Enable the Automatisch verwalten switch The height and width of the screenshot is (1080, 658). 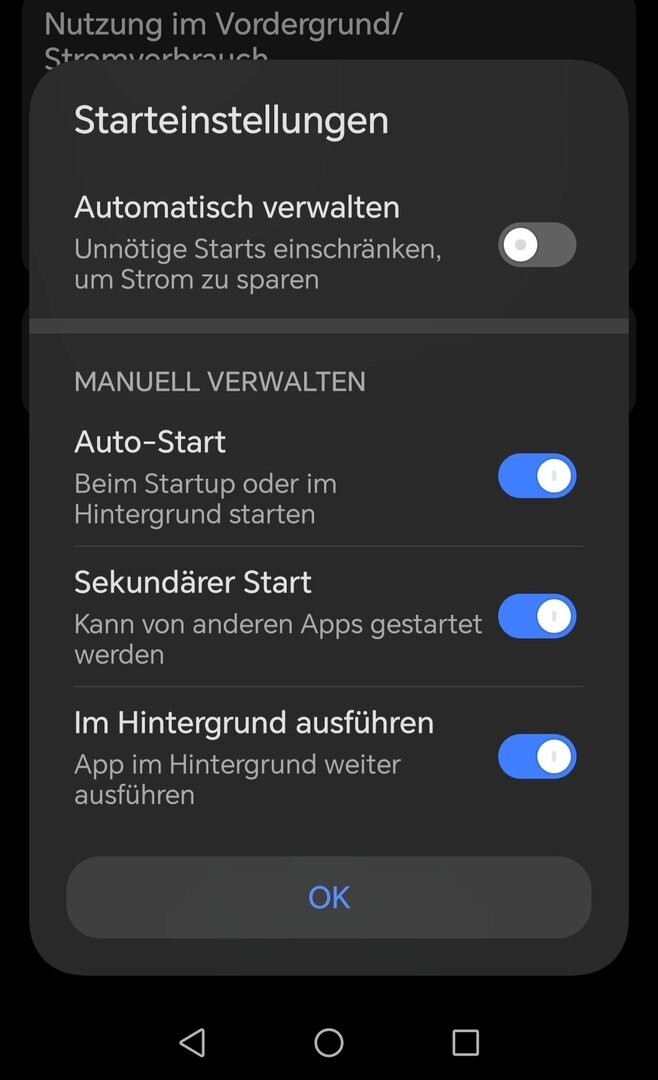[537, 245]
